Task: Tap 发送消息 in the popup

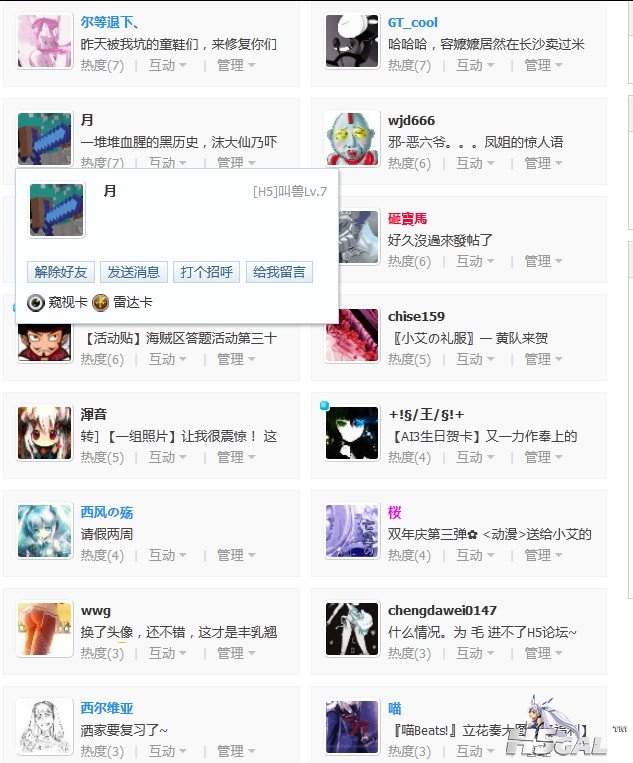Action: coord(133,272)
